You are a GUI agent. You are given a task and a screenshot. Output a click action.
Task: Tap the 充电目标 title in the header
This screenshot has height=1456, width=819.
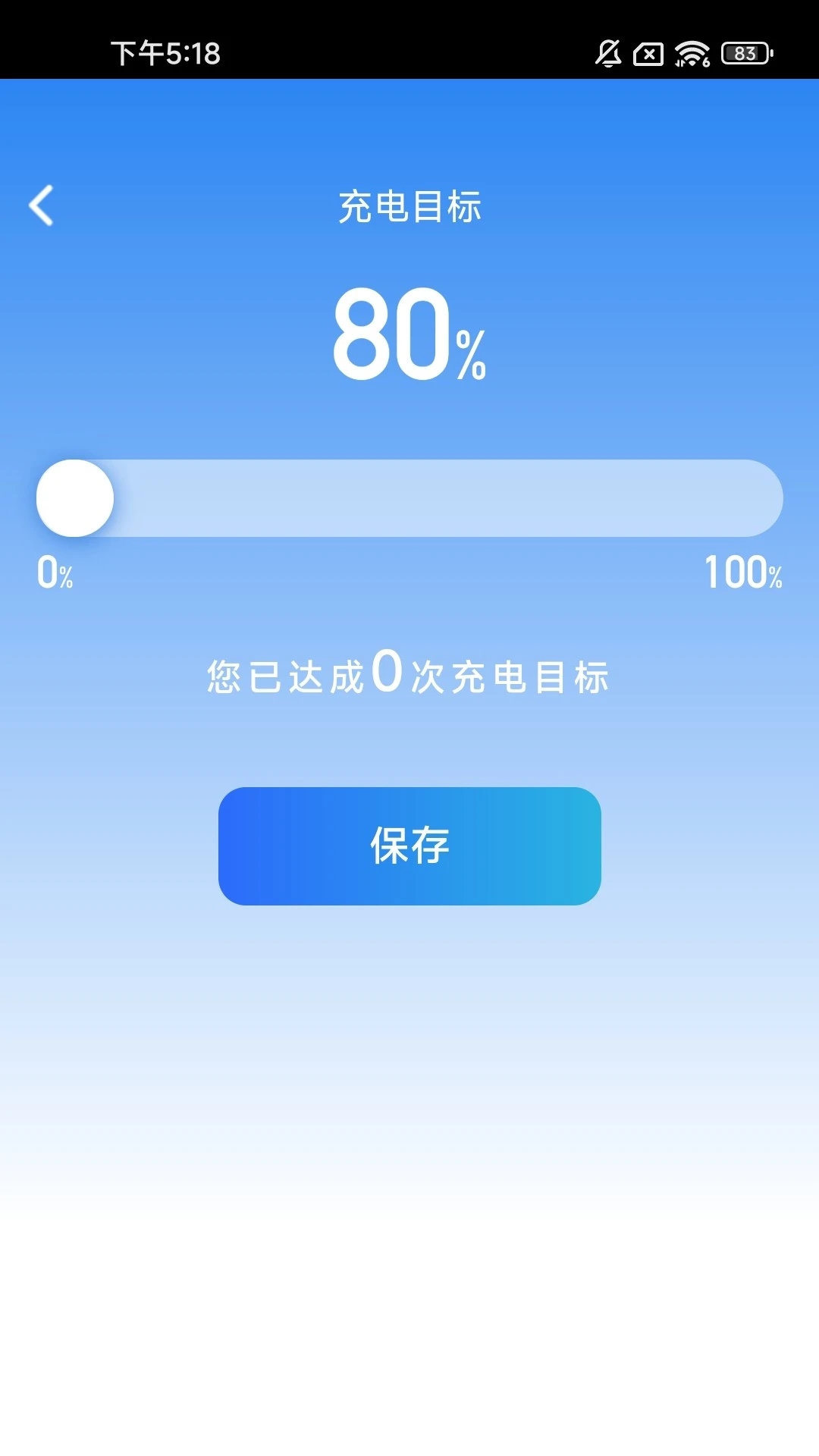click(409, 206)
